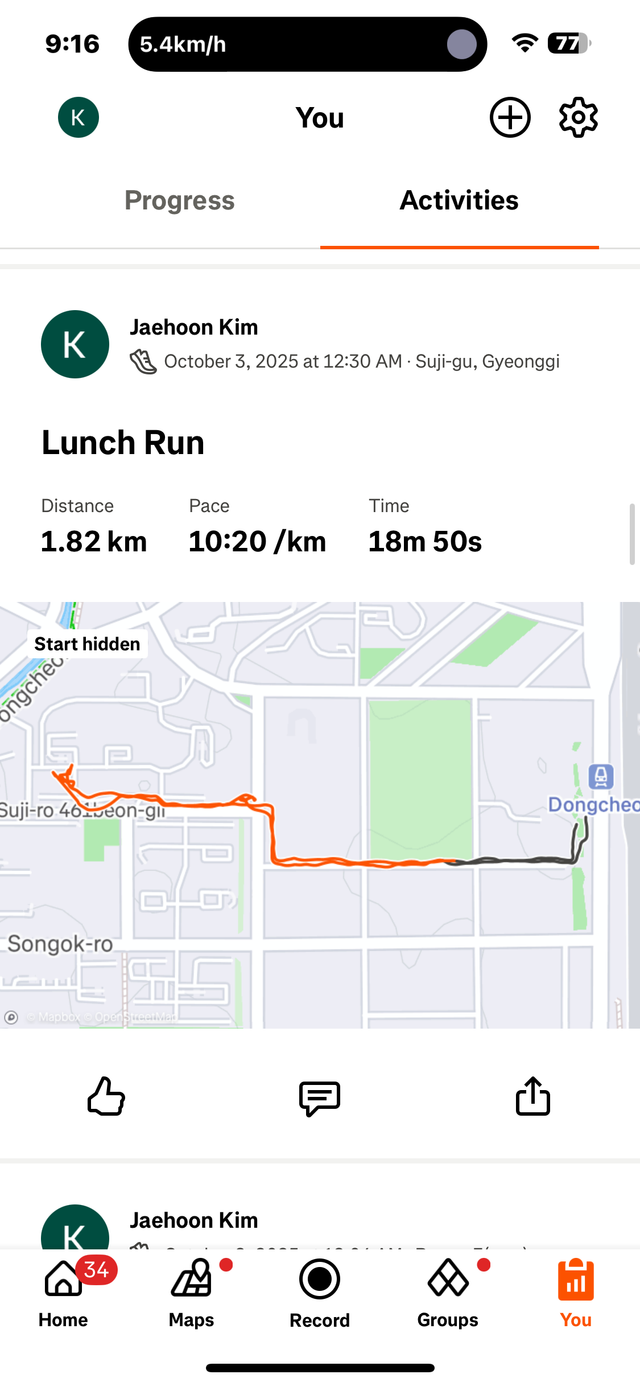This screenshot has height=1386, width=640.
Task: Go to the Home tab
Action: pyautogui.click(x=63, y=1292)
